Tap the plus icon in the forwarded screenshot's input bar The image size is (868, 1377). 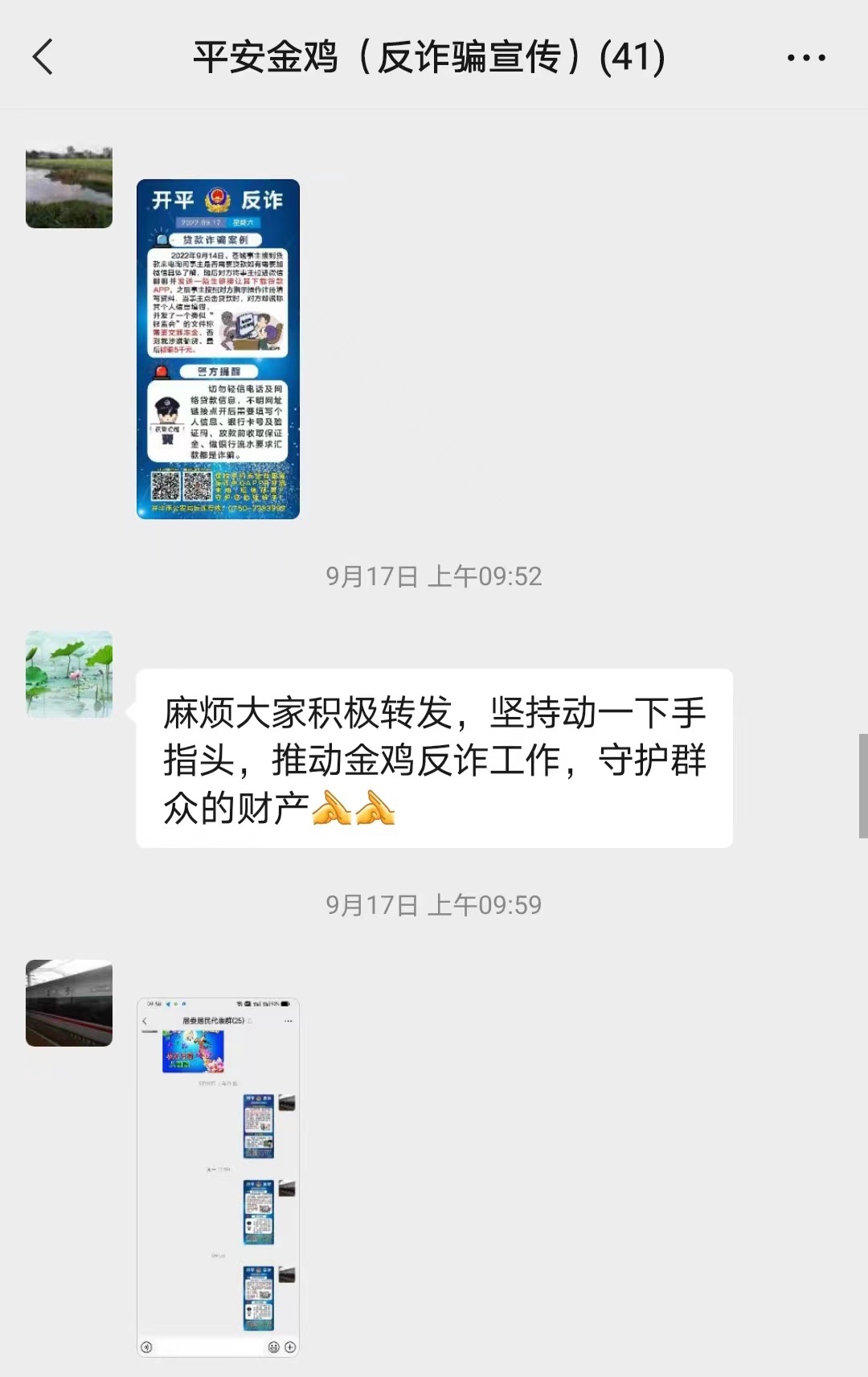tap(290, 1347)
